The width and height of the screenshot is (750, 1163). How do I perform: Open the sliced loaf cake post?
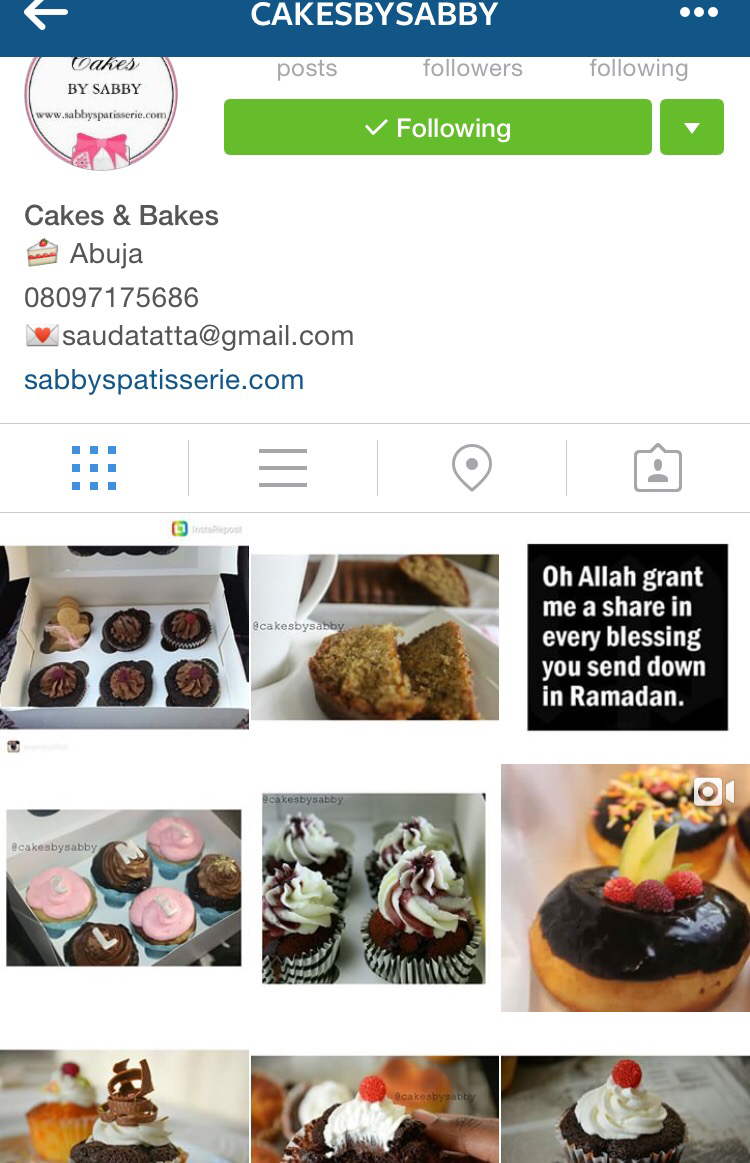pos(375,638)
